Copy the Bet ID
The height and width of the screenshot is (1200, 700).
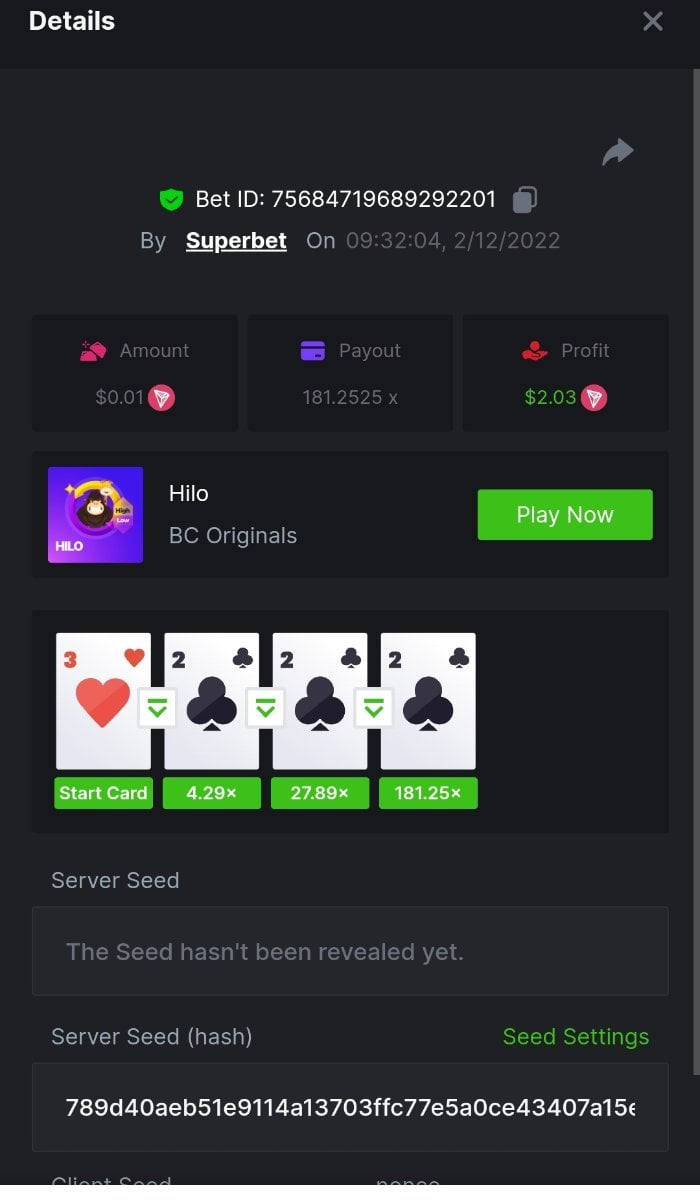[x=525, y=200]
